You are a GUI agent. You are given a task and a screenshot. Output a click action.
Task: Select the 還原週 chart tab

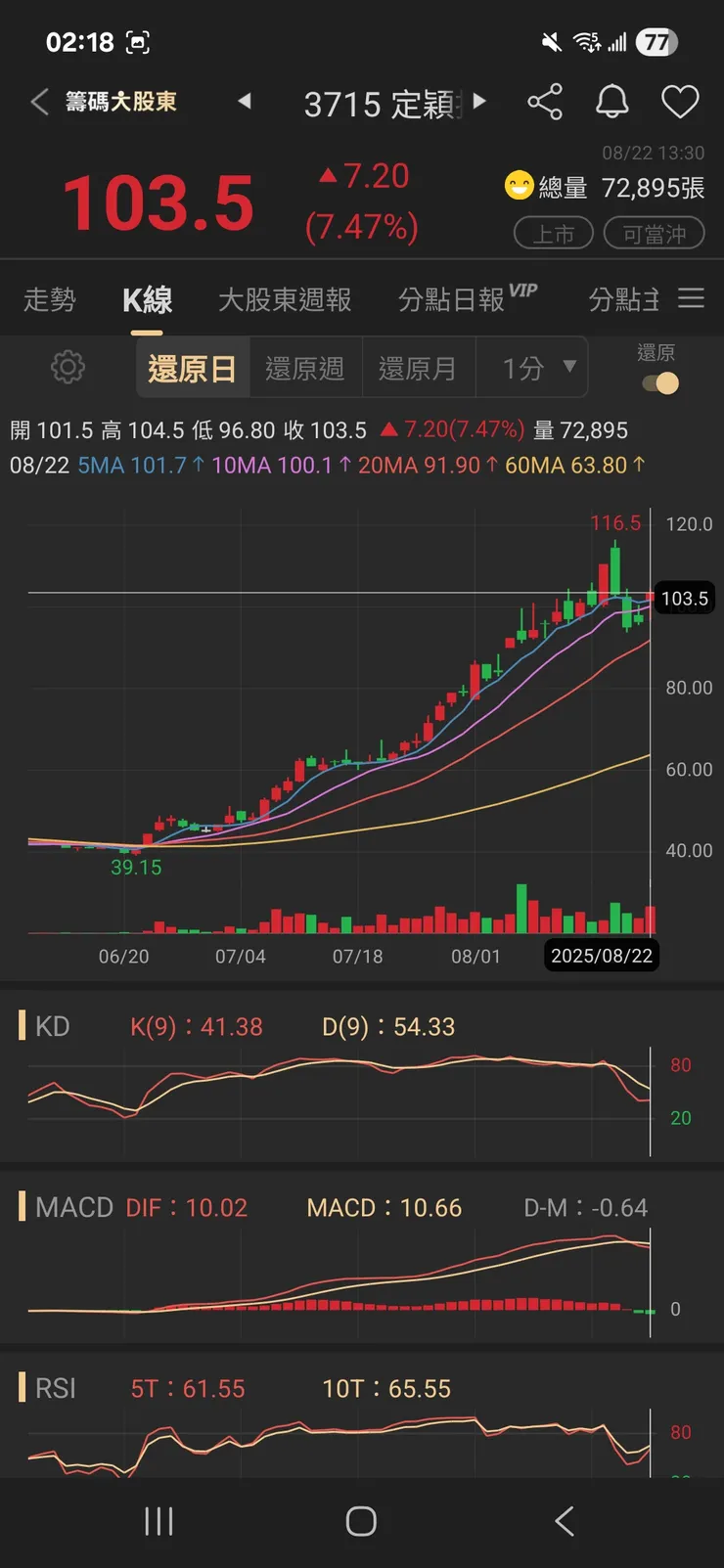305,368
